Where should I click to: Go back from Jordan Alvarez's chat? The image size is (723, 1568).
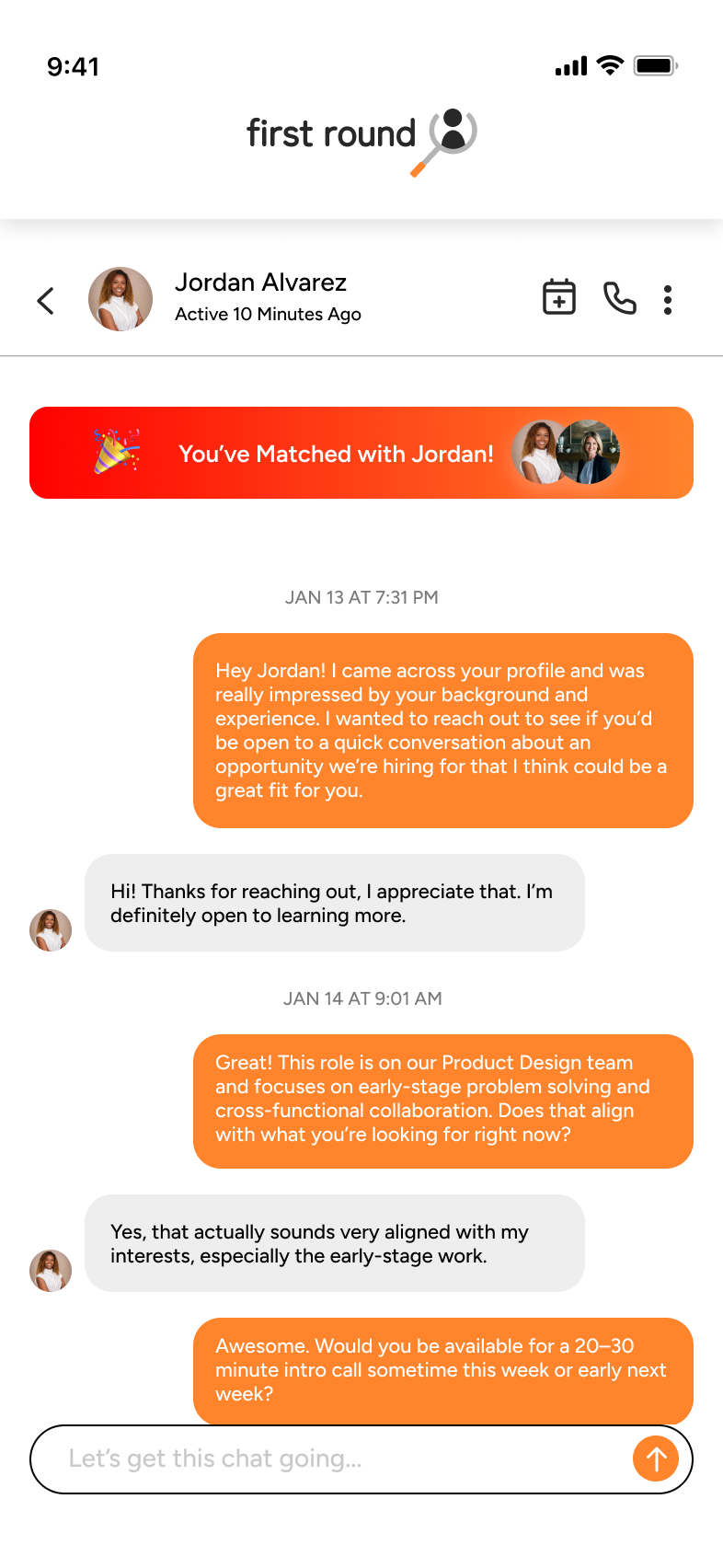click(45, 300)
